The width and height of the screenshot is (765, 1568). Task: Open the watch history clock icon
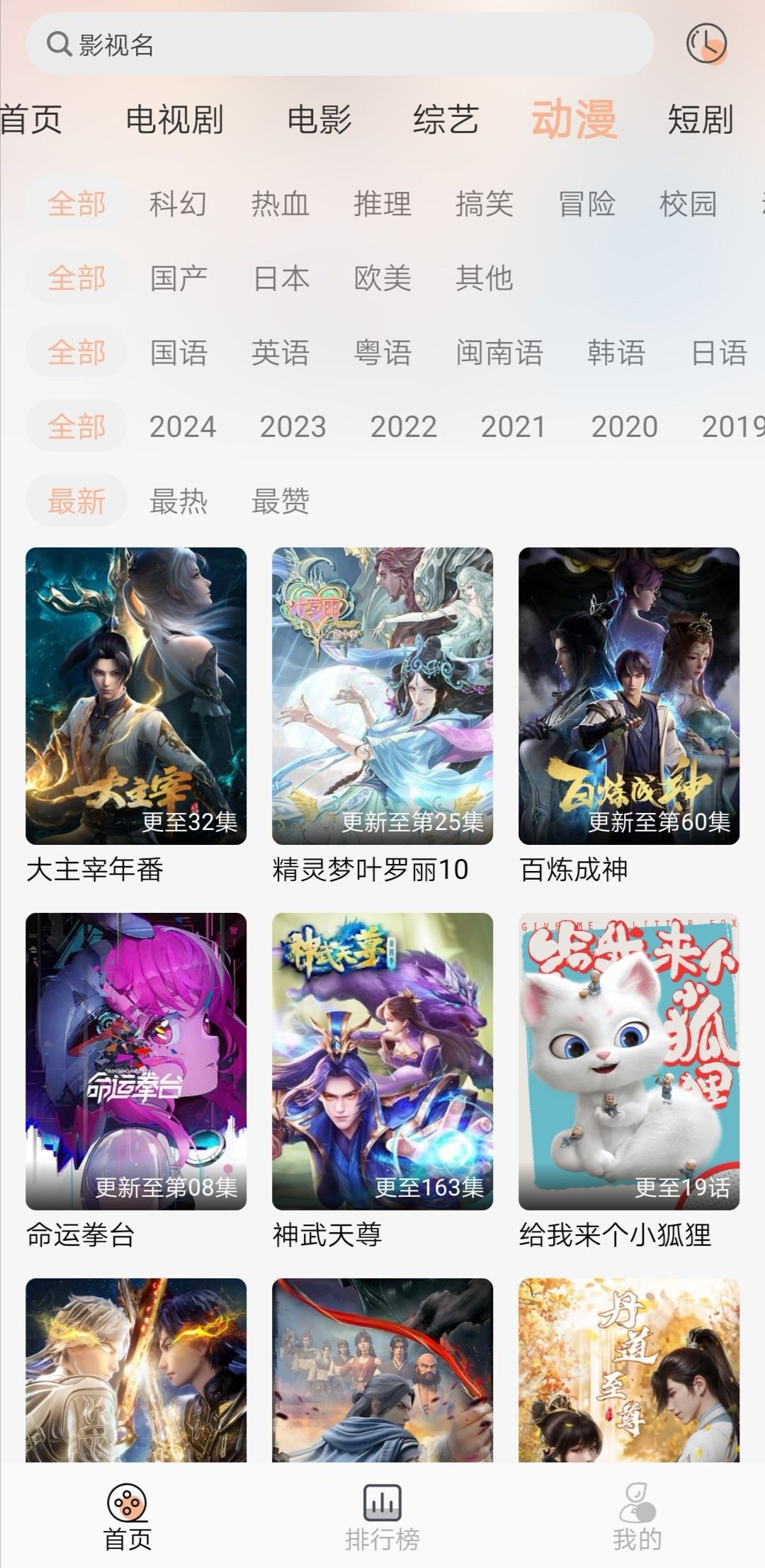[706, 44]
